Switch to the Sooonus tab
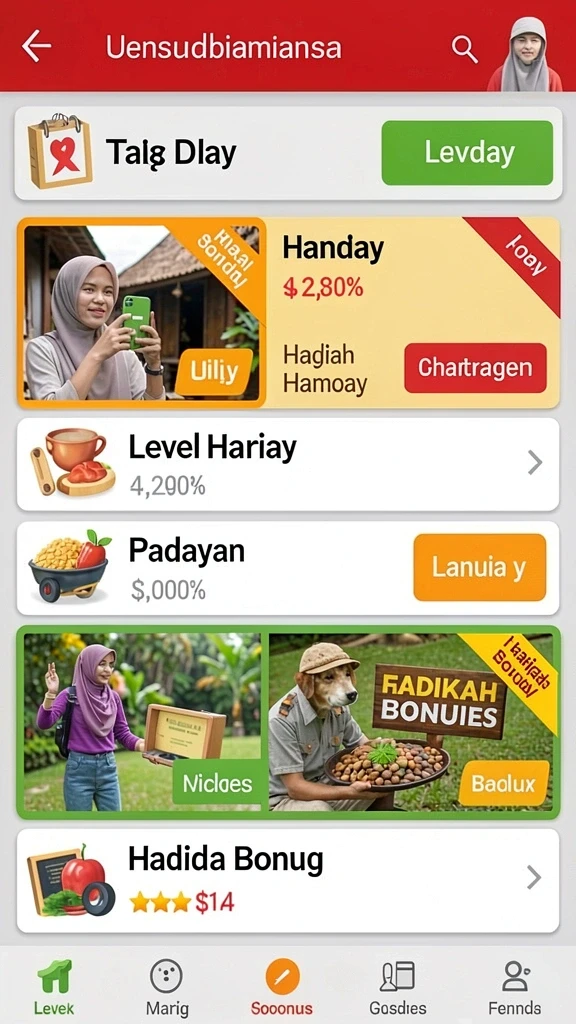 [x=282, y=986]
